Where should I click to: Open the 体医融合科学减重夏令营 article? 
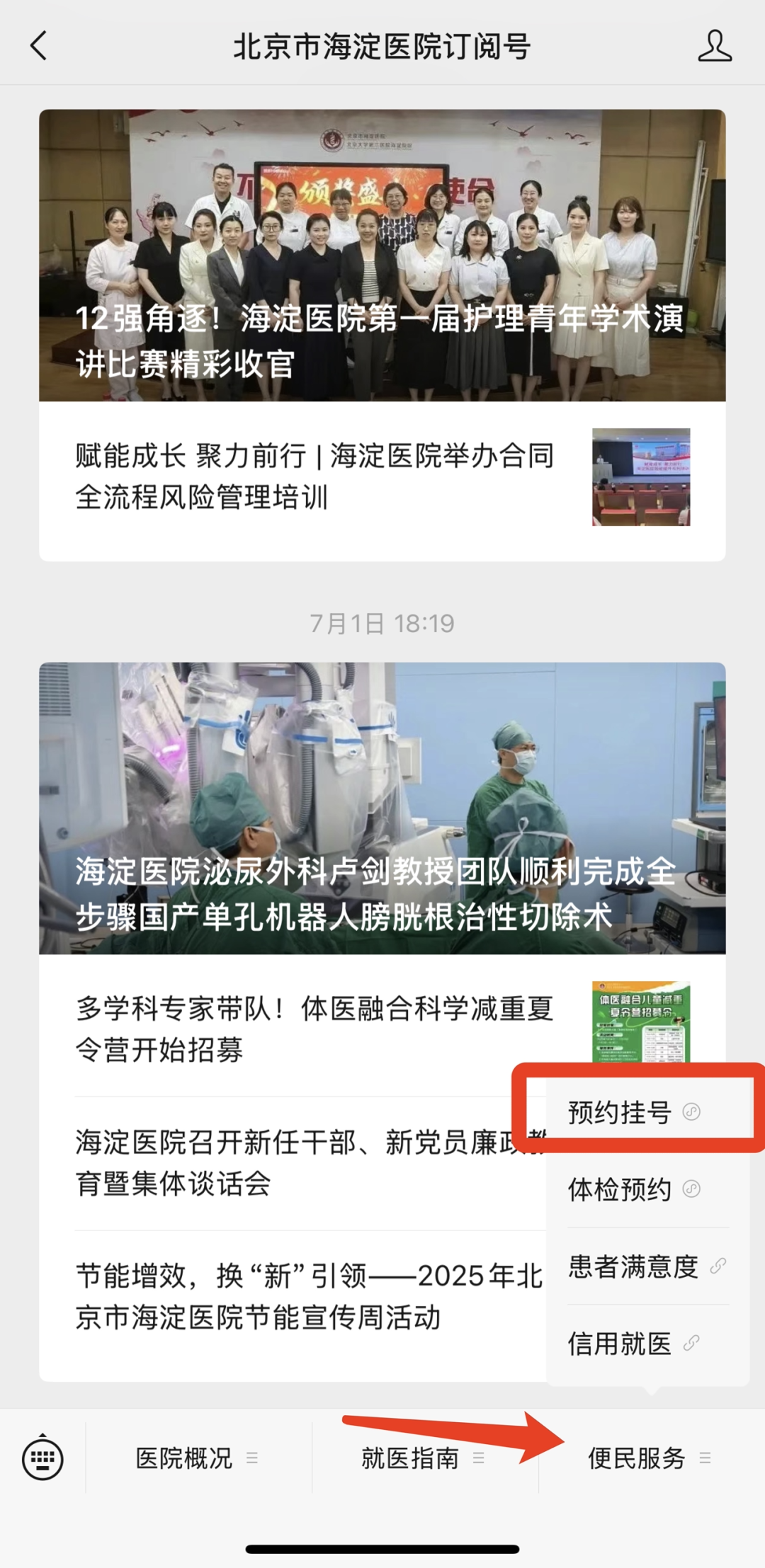pyautogui.click(x=315, y=1028)
